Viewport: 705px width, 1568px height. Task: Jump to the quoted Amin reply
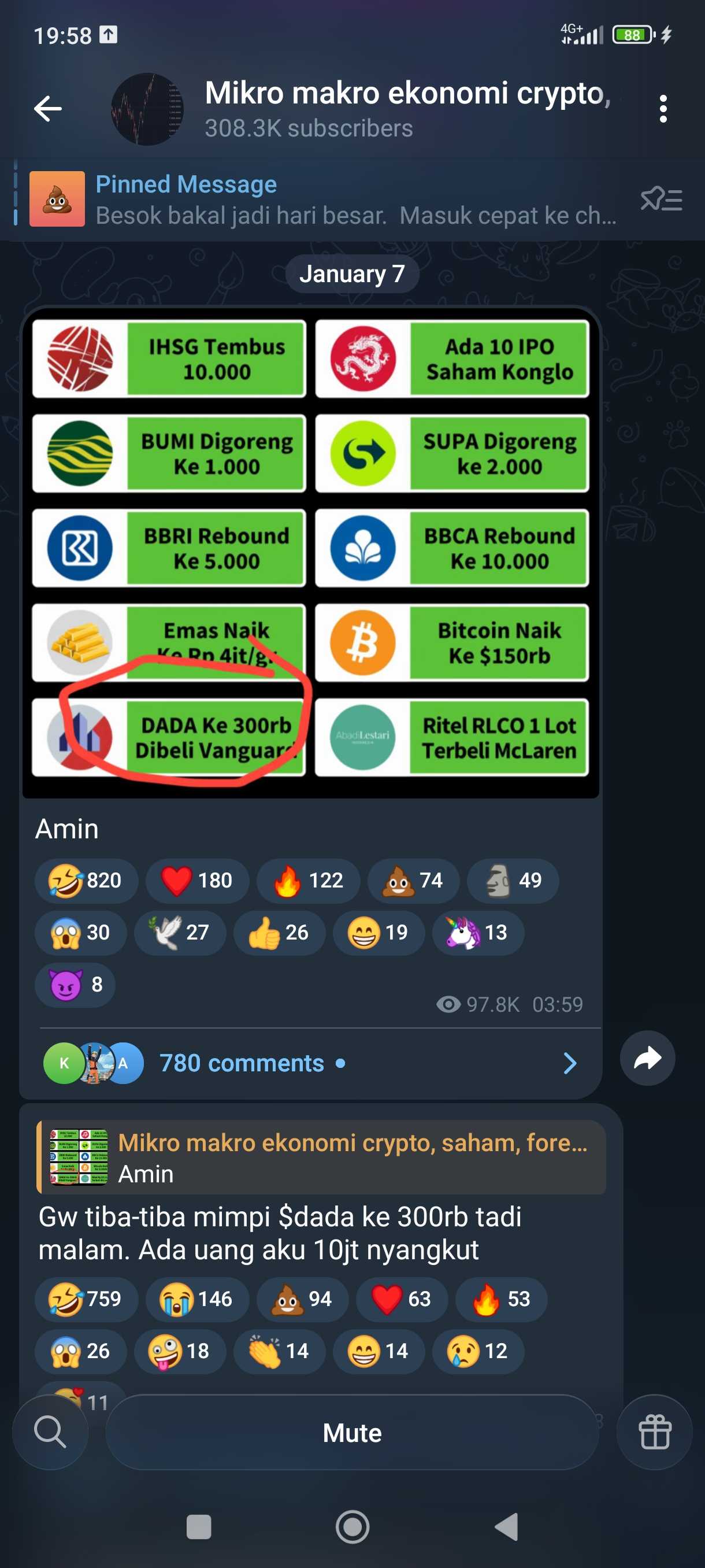coord(321,1157)
